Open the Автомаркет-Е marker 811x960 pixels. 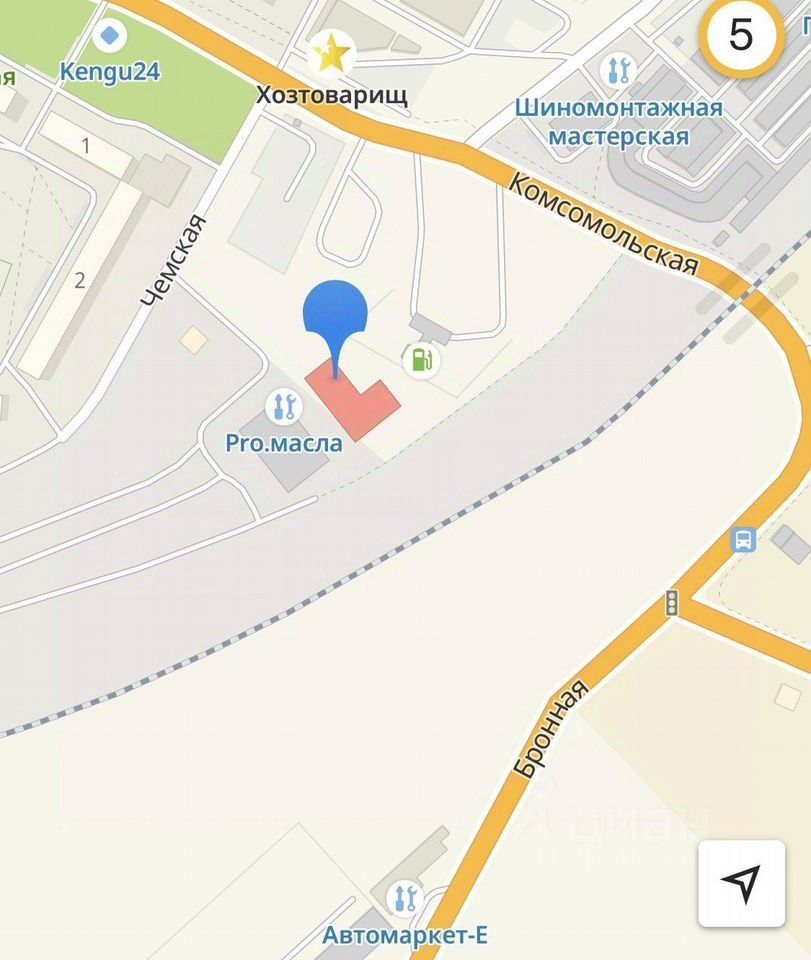(405, 897)
